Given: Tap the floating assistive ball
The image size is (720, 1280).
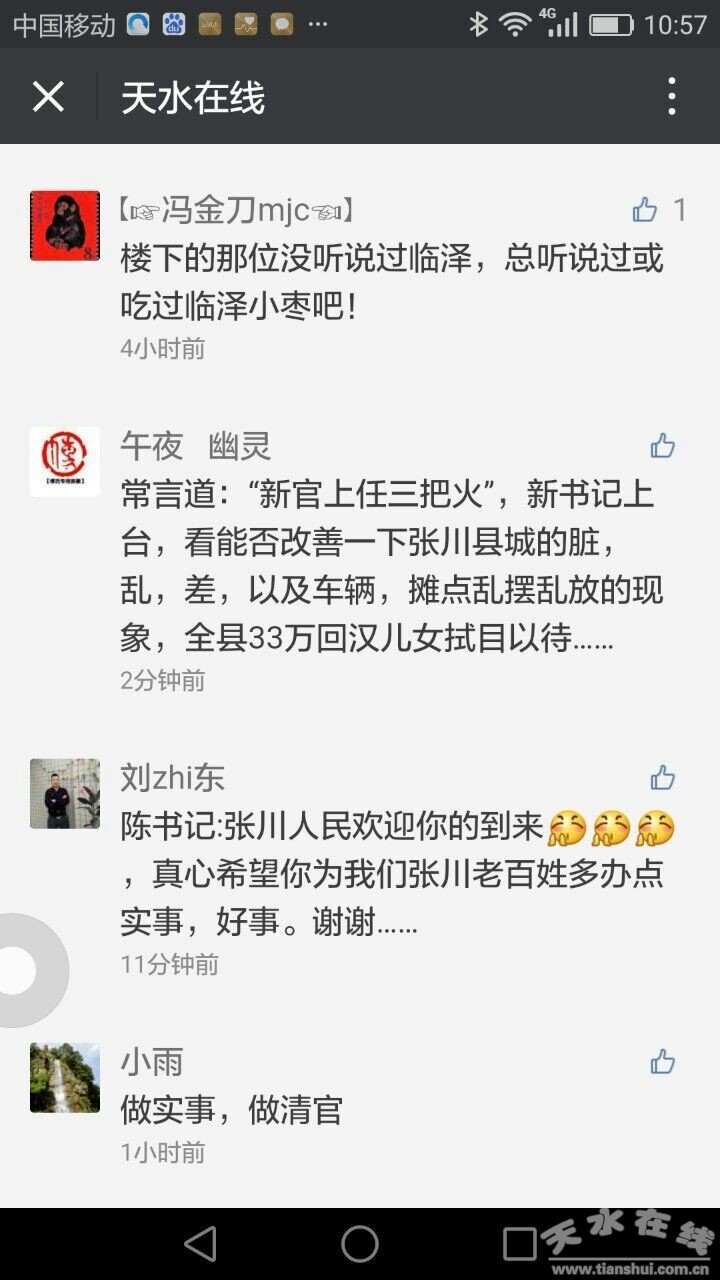Looking at the screenshot, I should pyautogui.click(x=22, y=970).
